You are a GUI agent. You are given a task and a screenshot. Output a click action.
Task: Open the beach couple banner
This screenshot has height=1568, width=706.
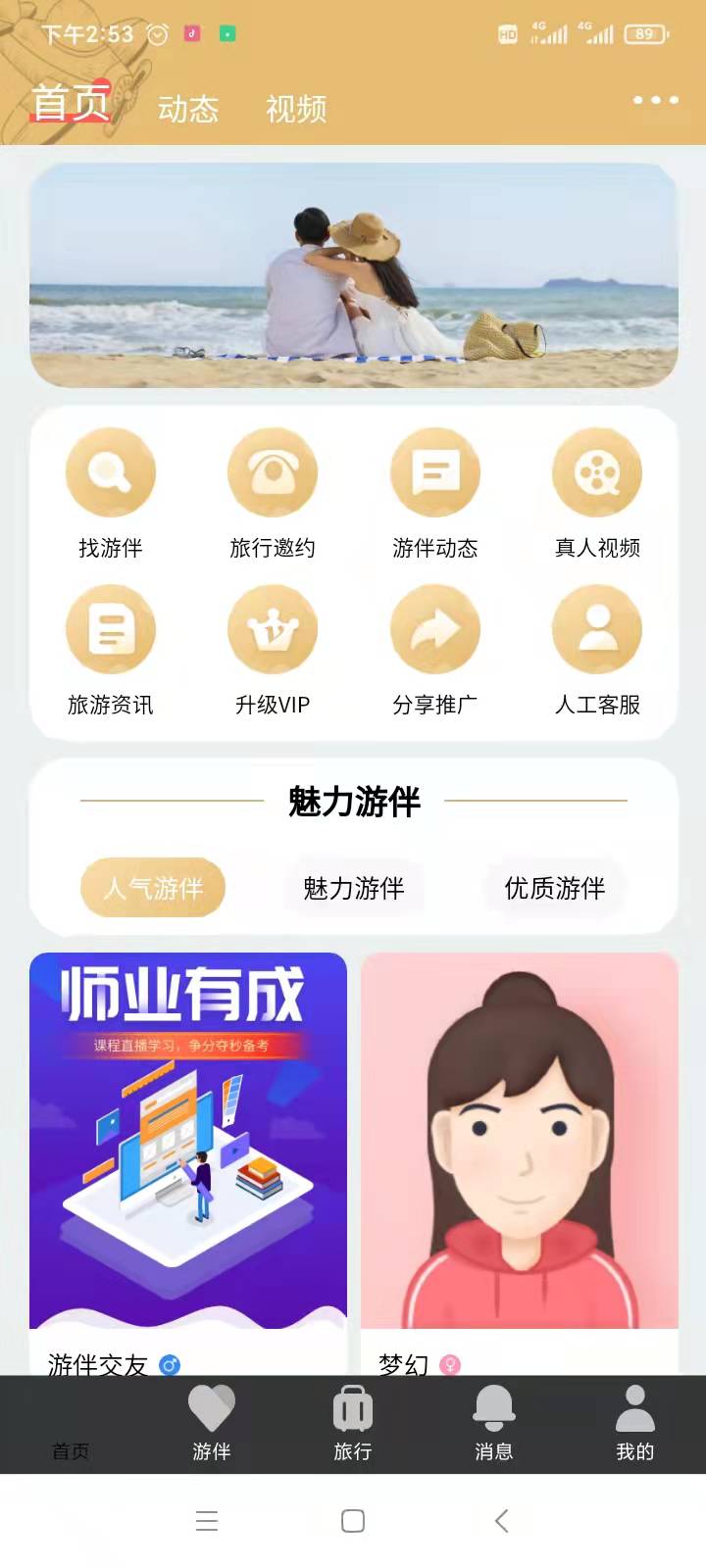(x=353, y=275)
